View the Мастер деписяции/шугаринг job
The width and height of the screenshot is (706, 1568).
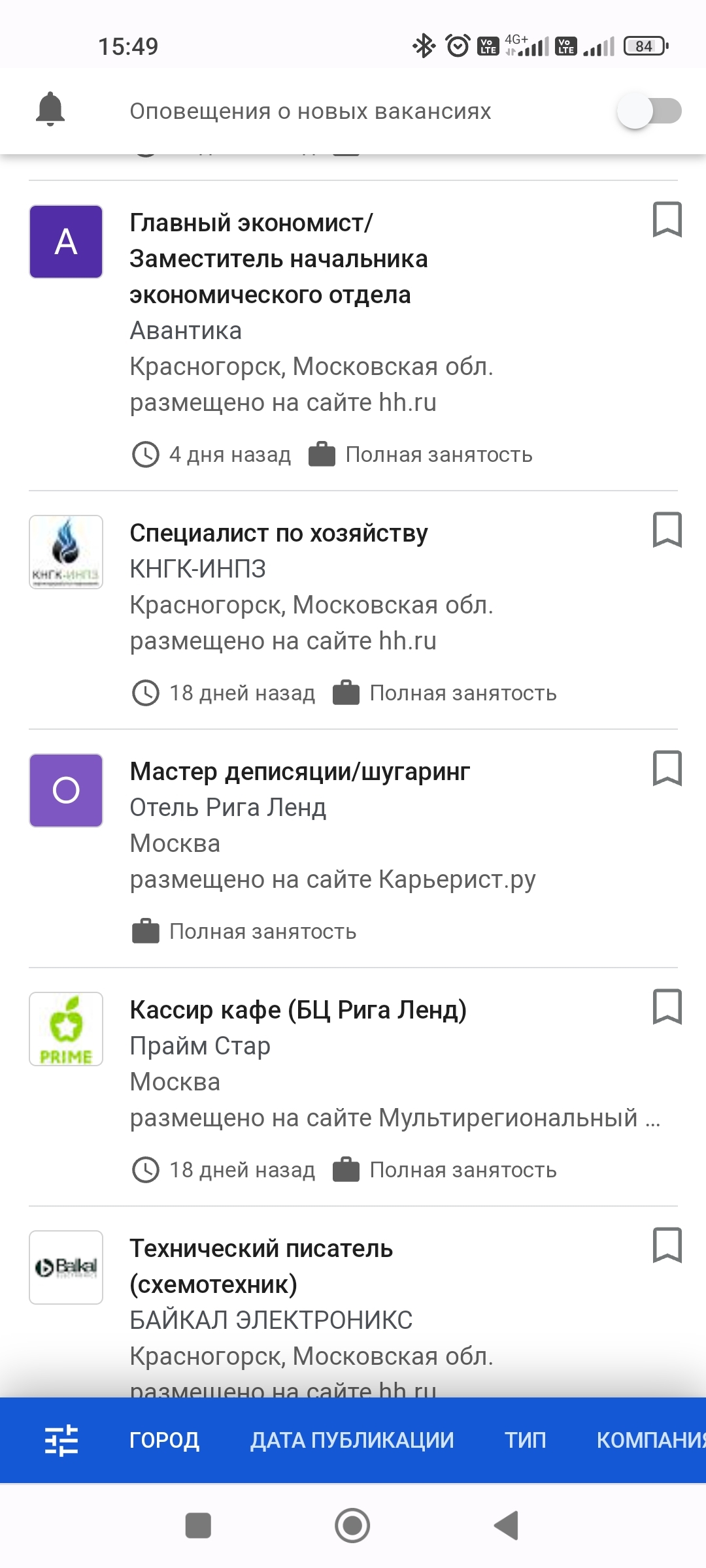click(x=299, y=772)
